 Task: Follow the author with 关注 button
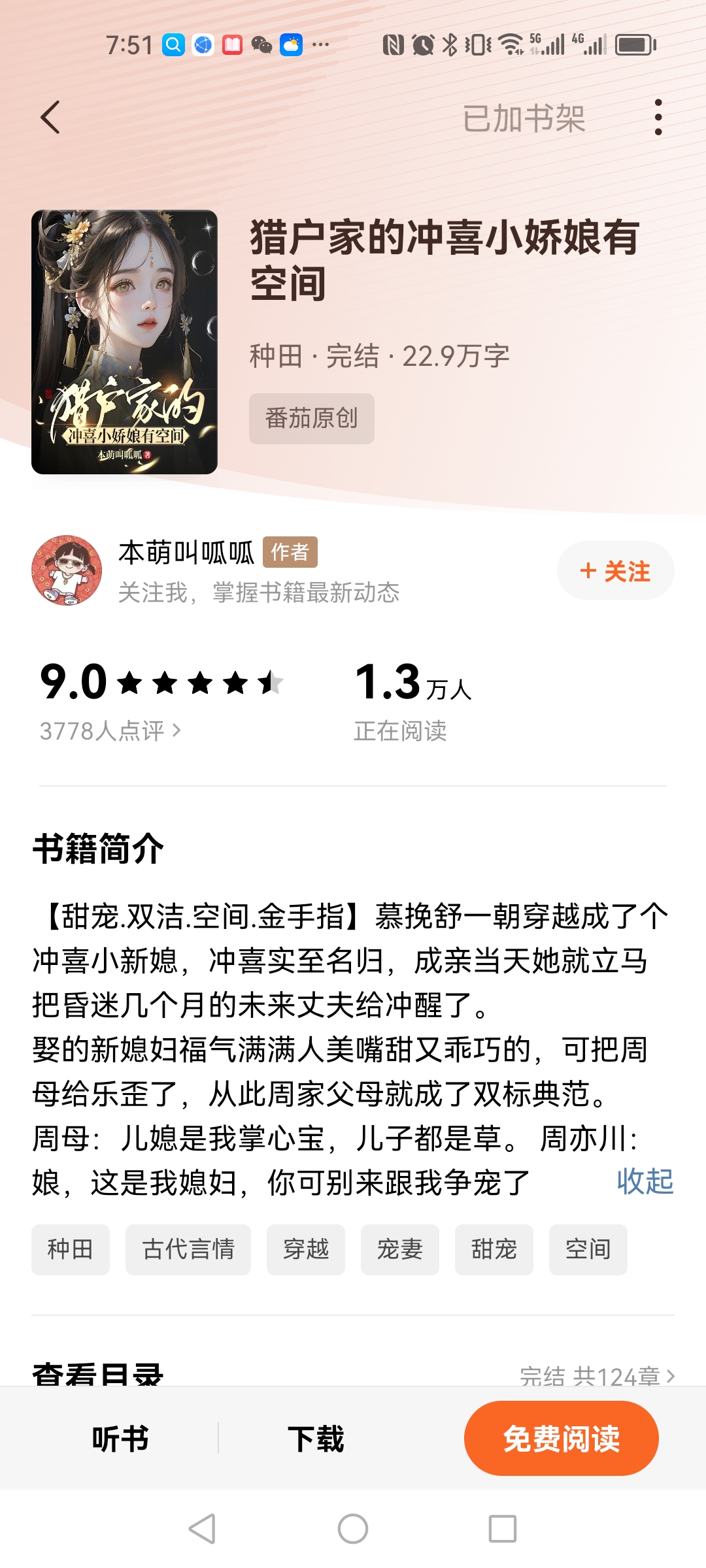pyautogui.click(x=615, y=571)
